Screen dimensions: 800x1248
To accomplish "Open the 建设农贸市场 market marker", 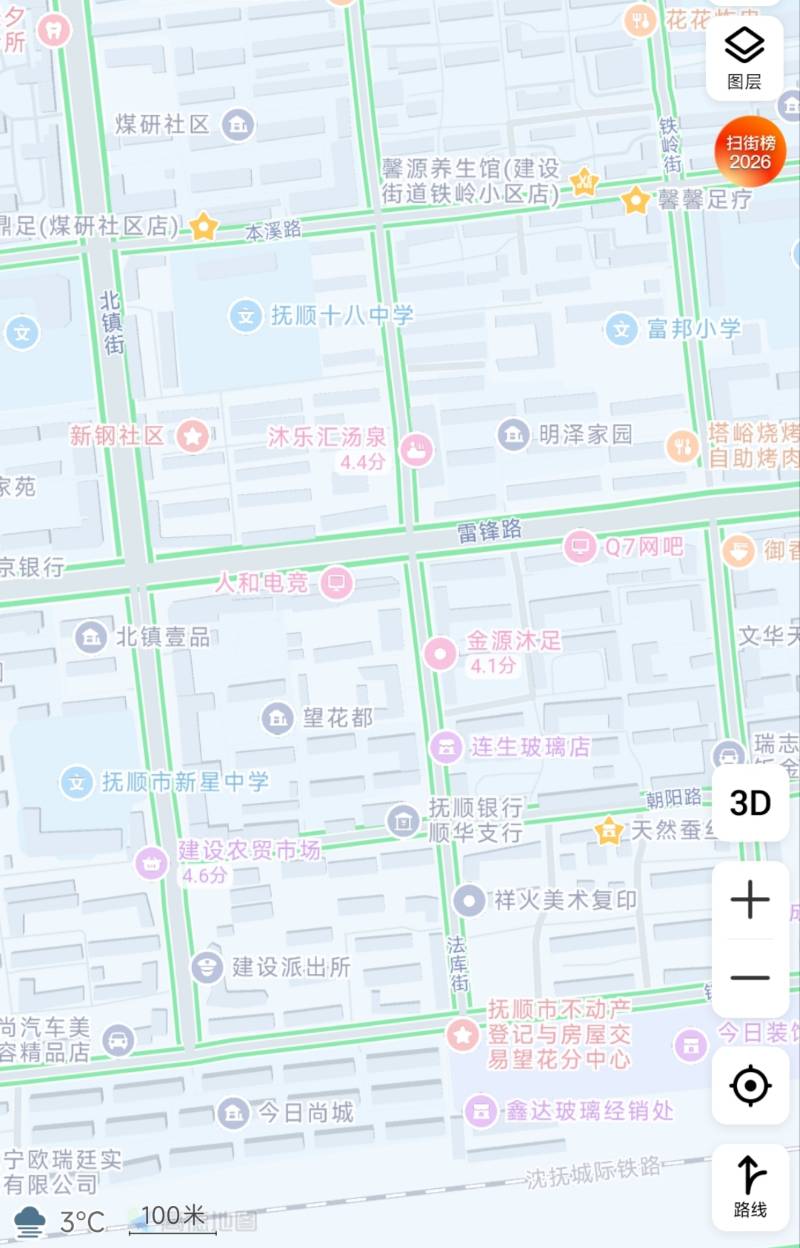I will [x=152, y=862].
